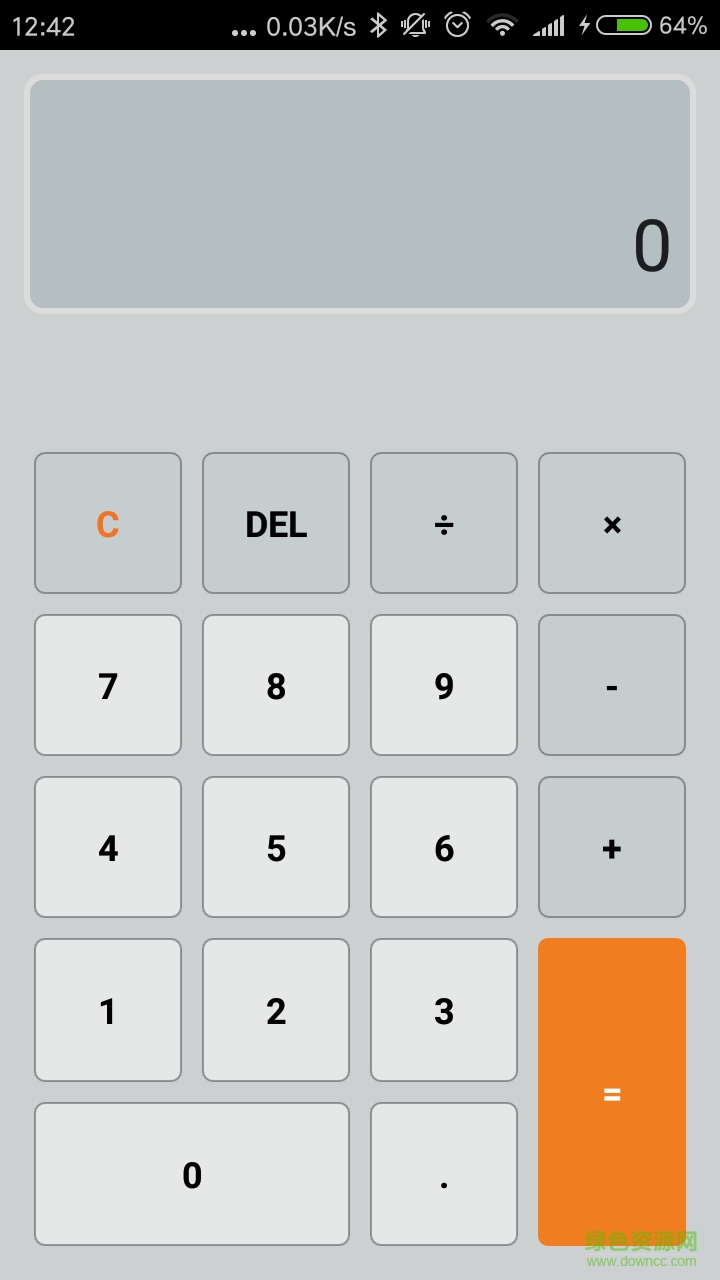Select the division operator
Viewport: 720px width, 1280px height.
coord(444,523)
